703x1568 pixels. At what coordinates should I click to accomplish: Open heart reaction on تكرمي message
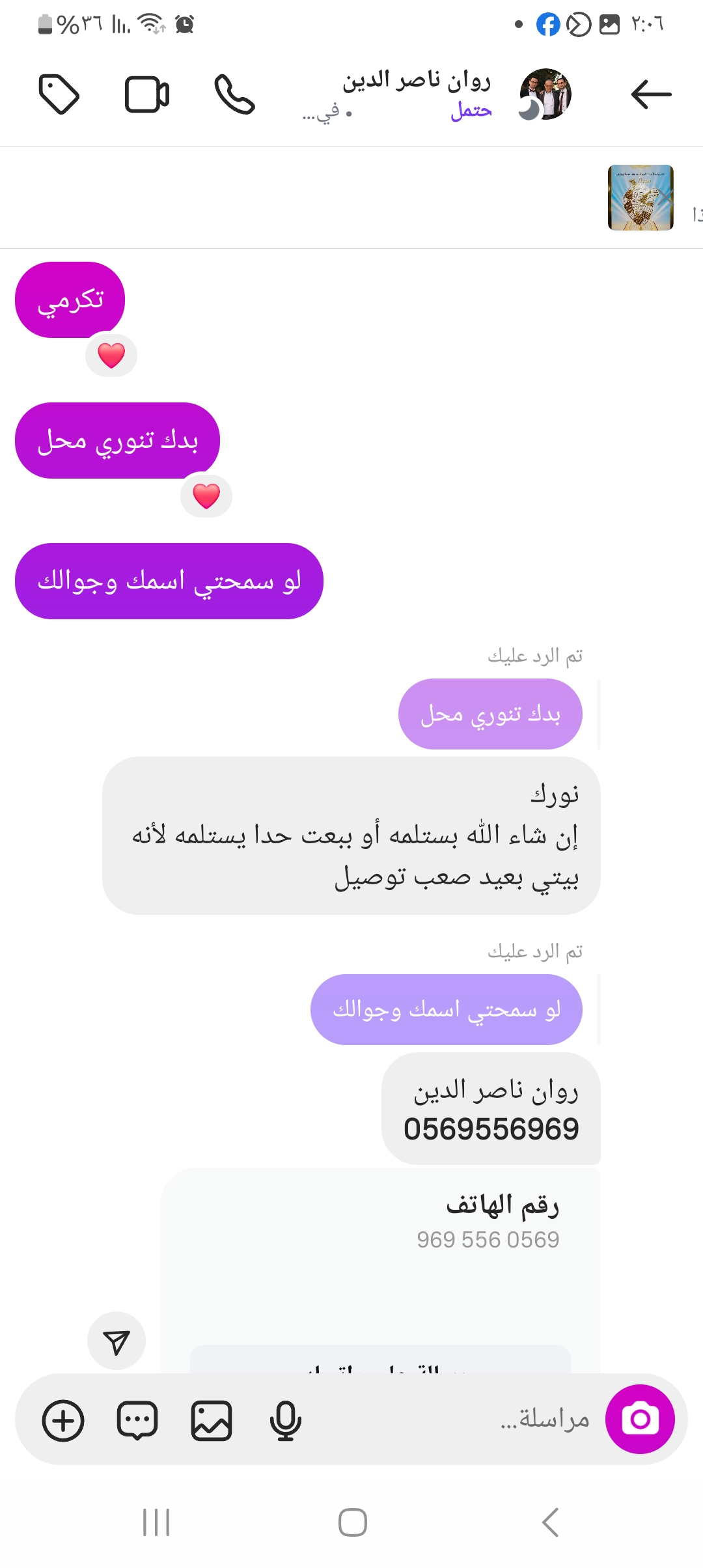coord(111,356)
